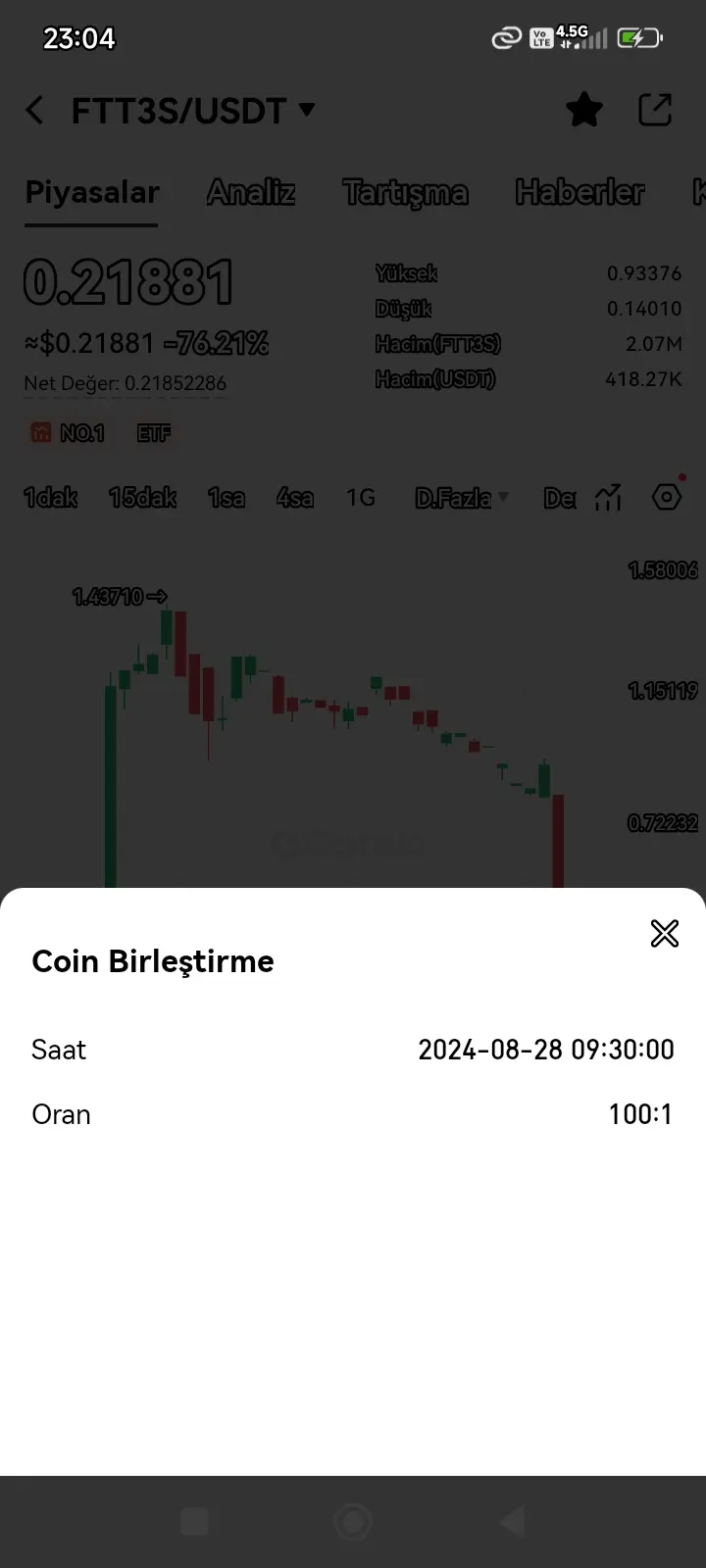The height and width of the screenshot is (1568, 706).
Task: Go back with the system back button
Action: 511,1522
